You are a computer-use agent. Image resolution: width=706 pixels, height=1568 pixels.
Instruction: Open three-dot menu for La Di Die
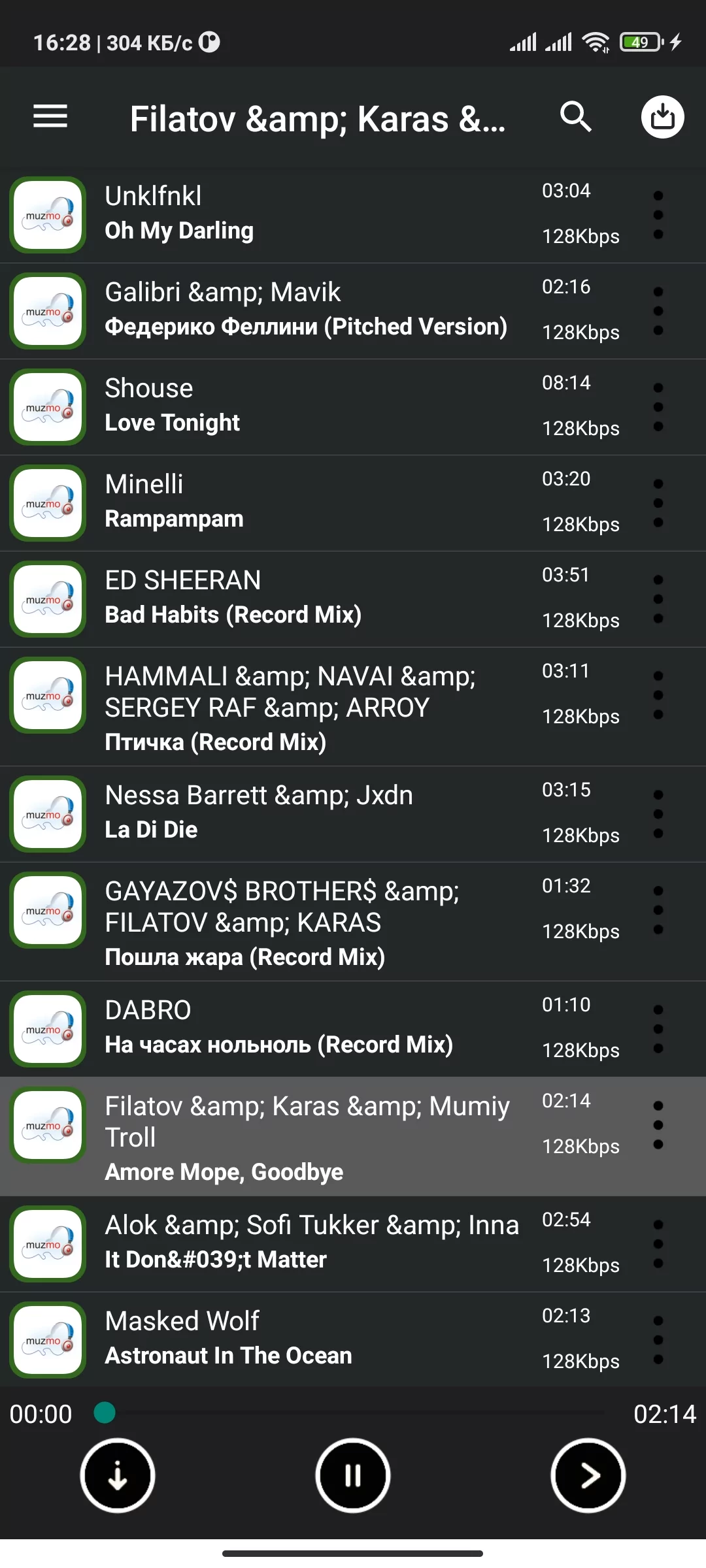(658, 814)
